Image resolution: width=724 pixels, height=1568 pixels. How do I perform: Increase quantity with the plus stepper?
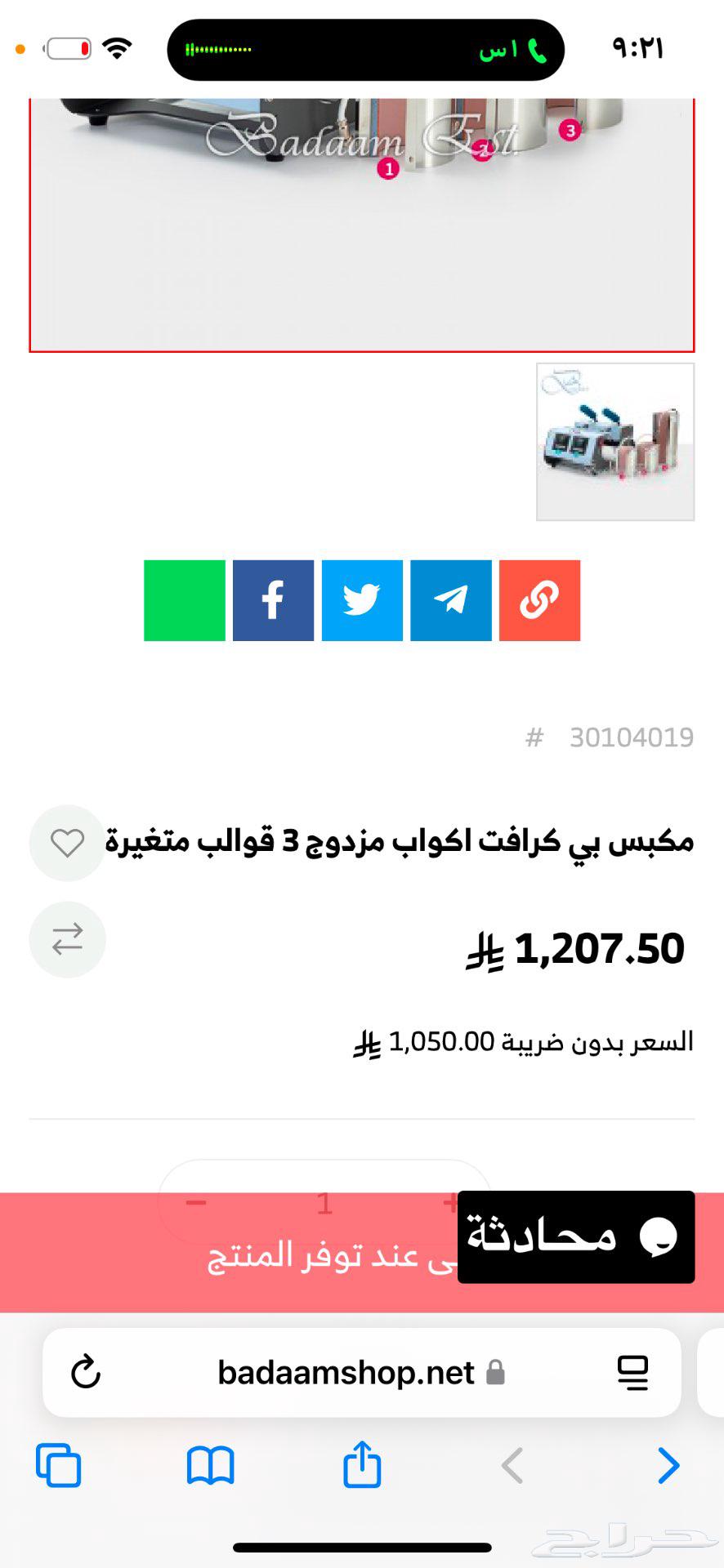[x=452, y=1202]
